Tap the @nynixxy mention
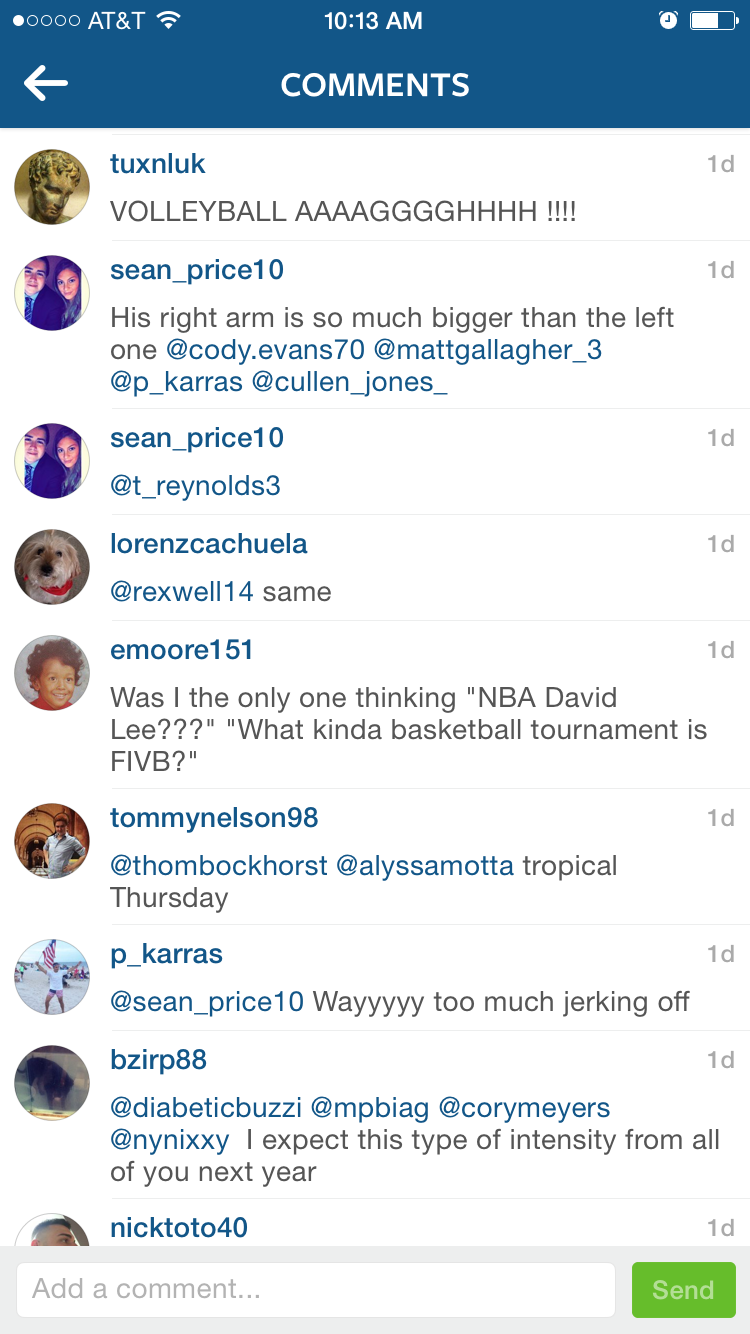Viewport: 750px width, 1334px height. tap(169, 1140)
